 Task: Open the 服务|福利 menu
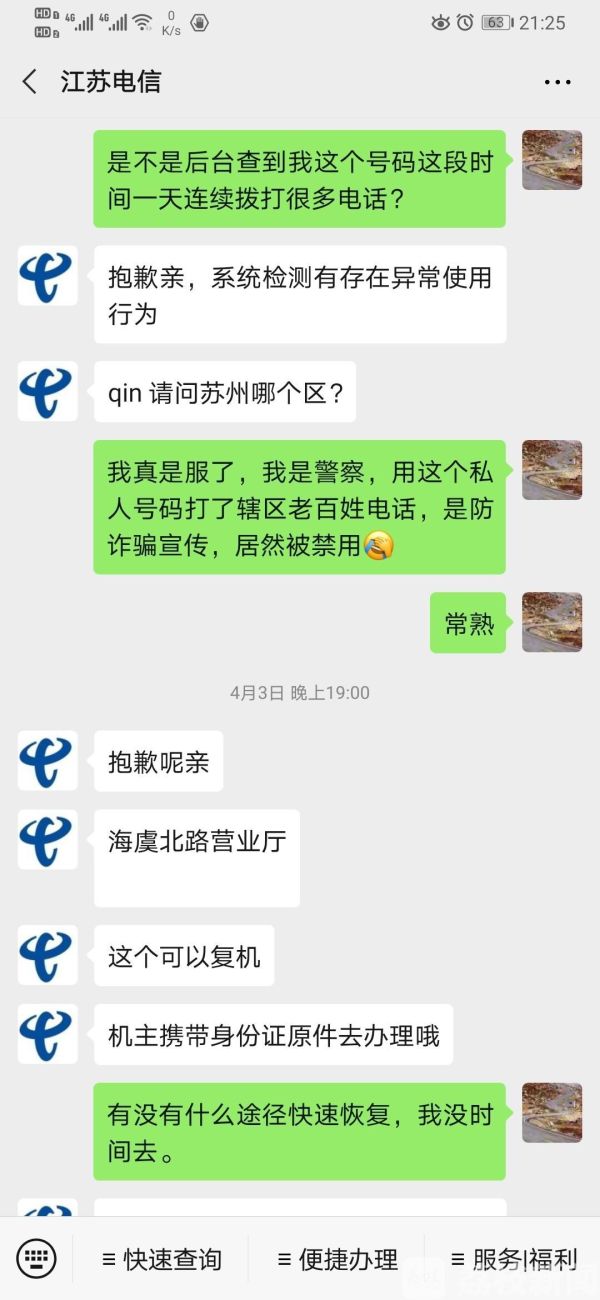tap(511, 1259)
